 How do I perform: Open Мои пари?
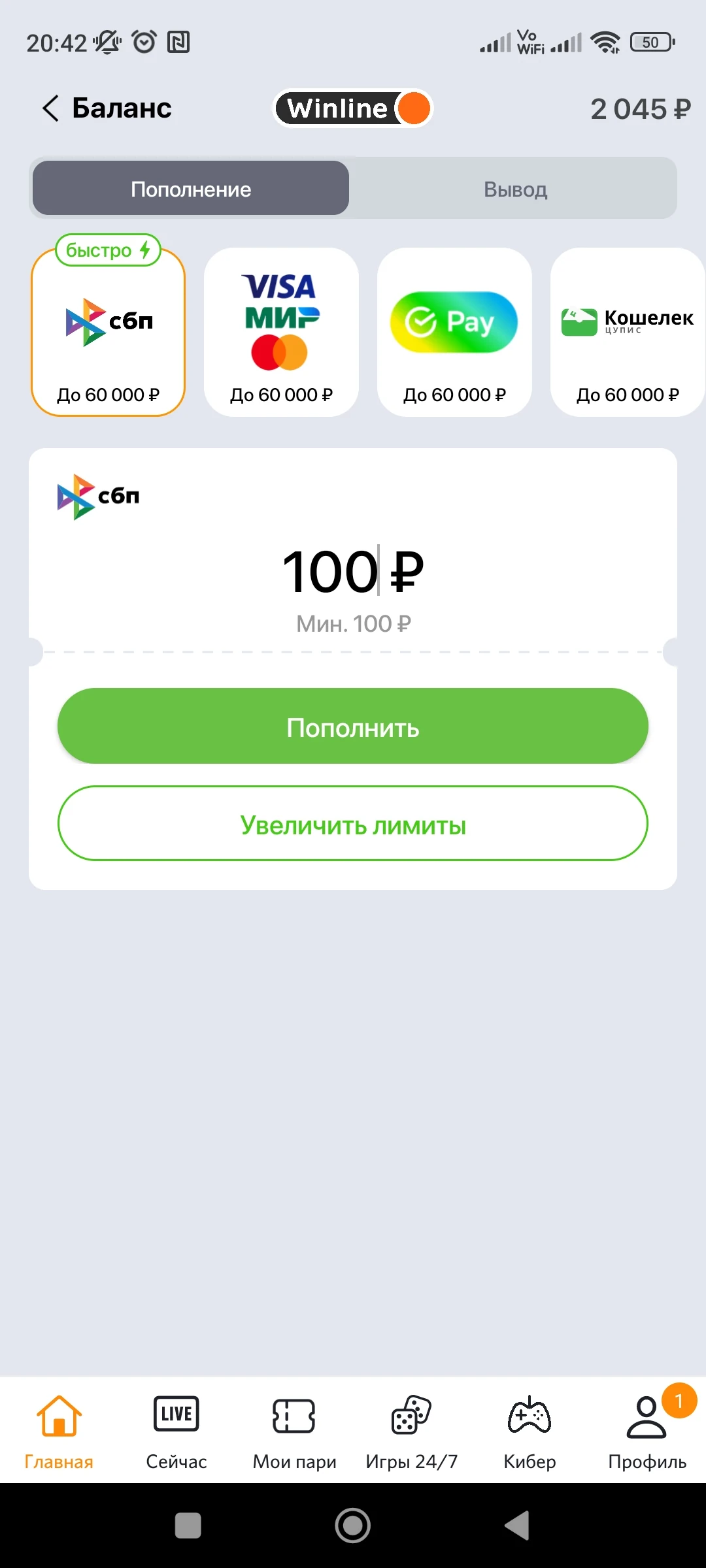point(294,1431)
